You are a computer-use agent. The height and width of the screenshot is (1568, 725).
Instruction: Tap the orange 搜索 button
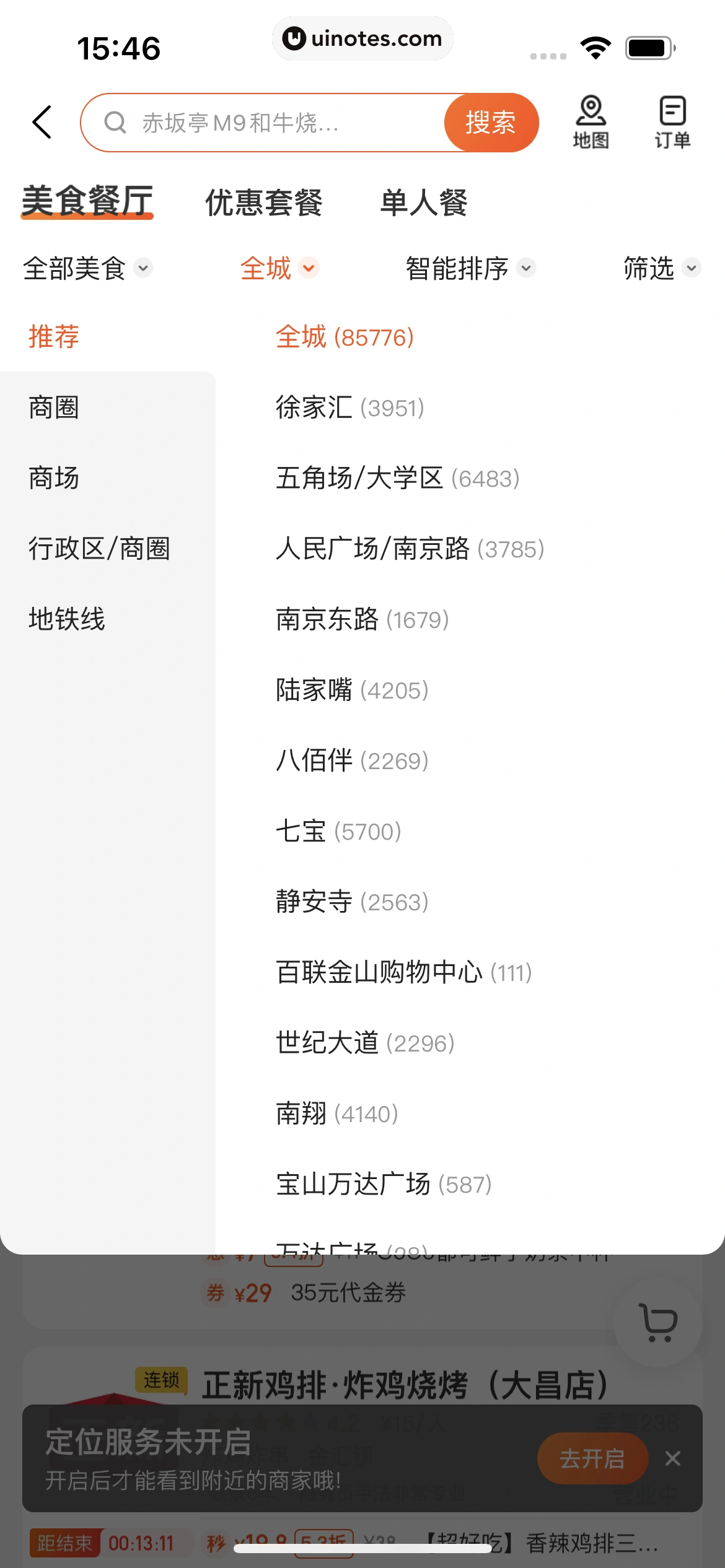coord(490,123)
